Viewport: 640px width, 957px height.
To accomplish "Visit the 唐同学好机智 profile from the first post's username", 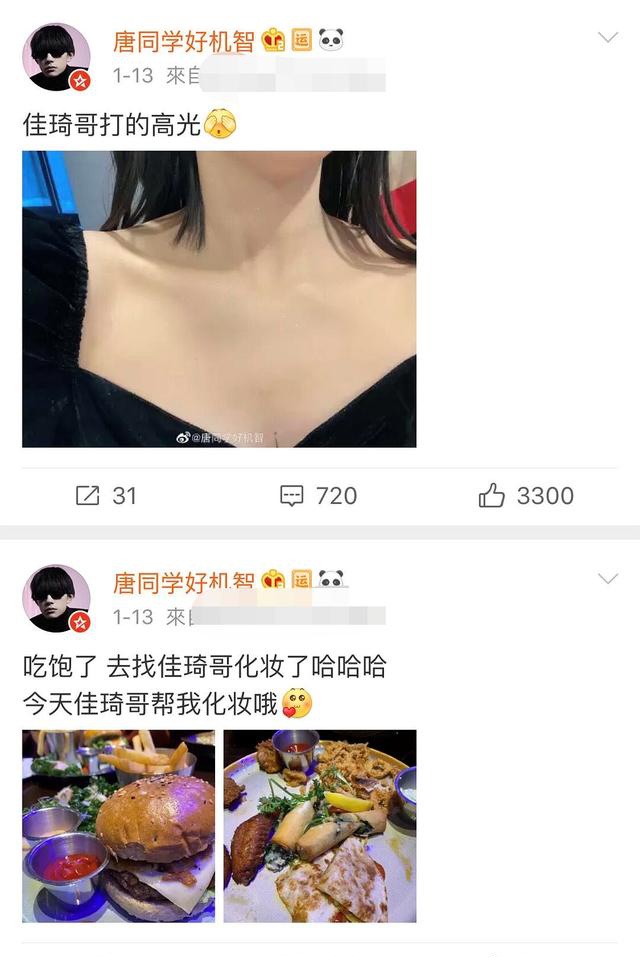I will coord(184,41).
